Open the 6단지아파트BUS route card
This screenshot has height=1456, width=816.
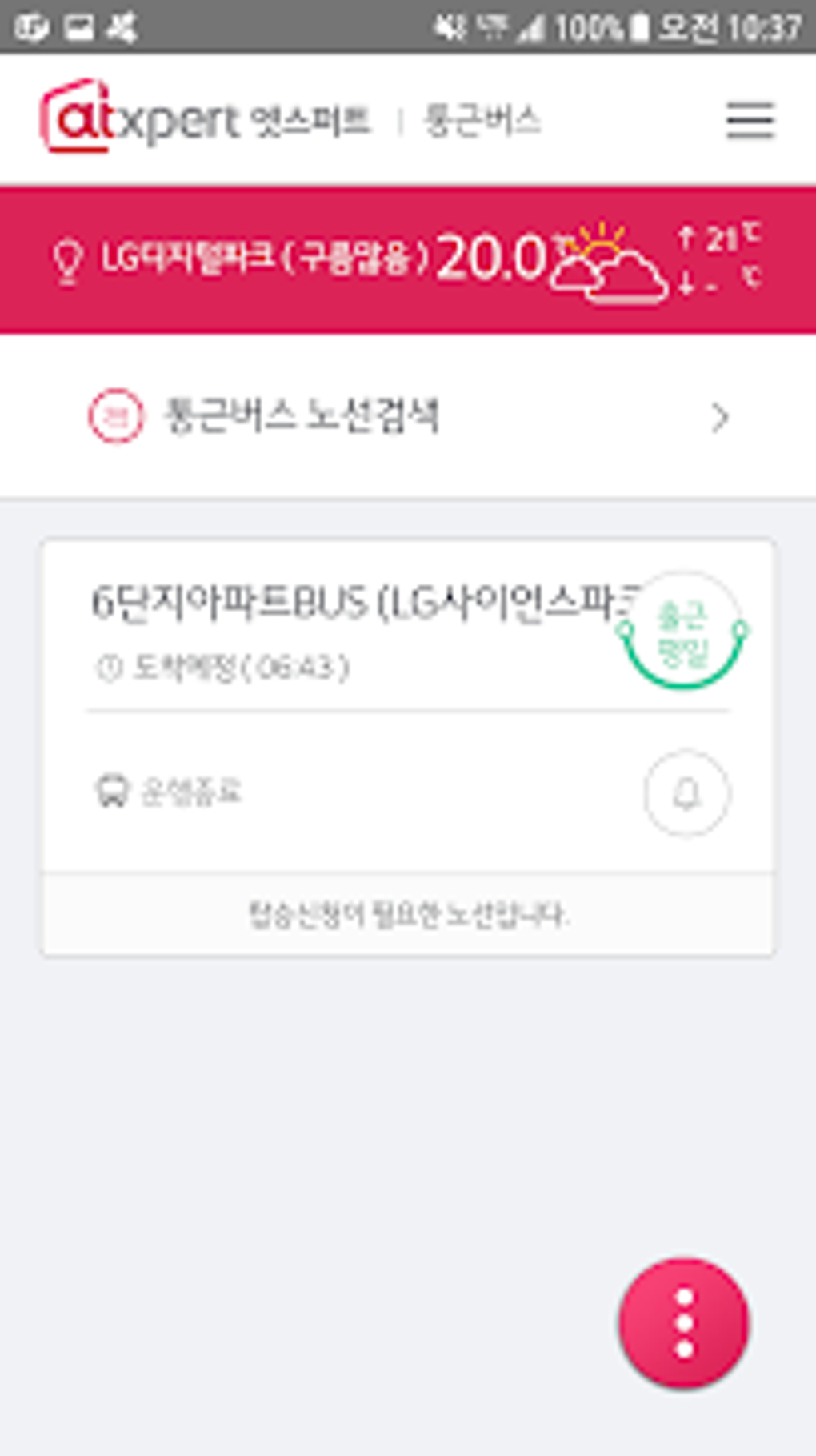408,748
